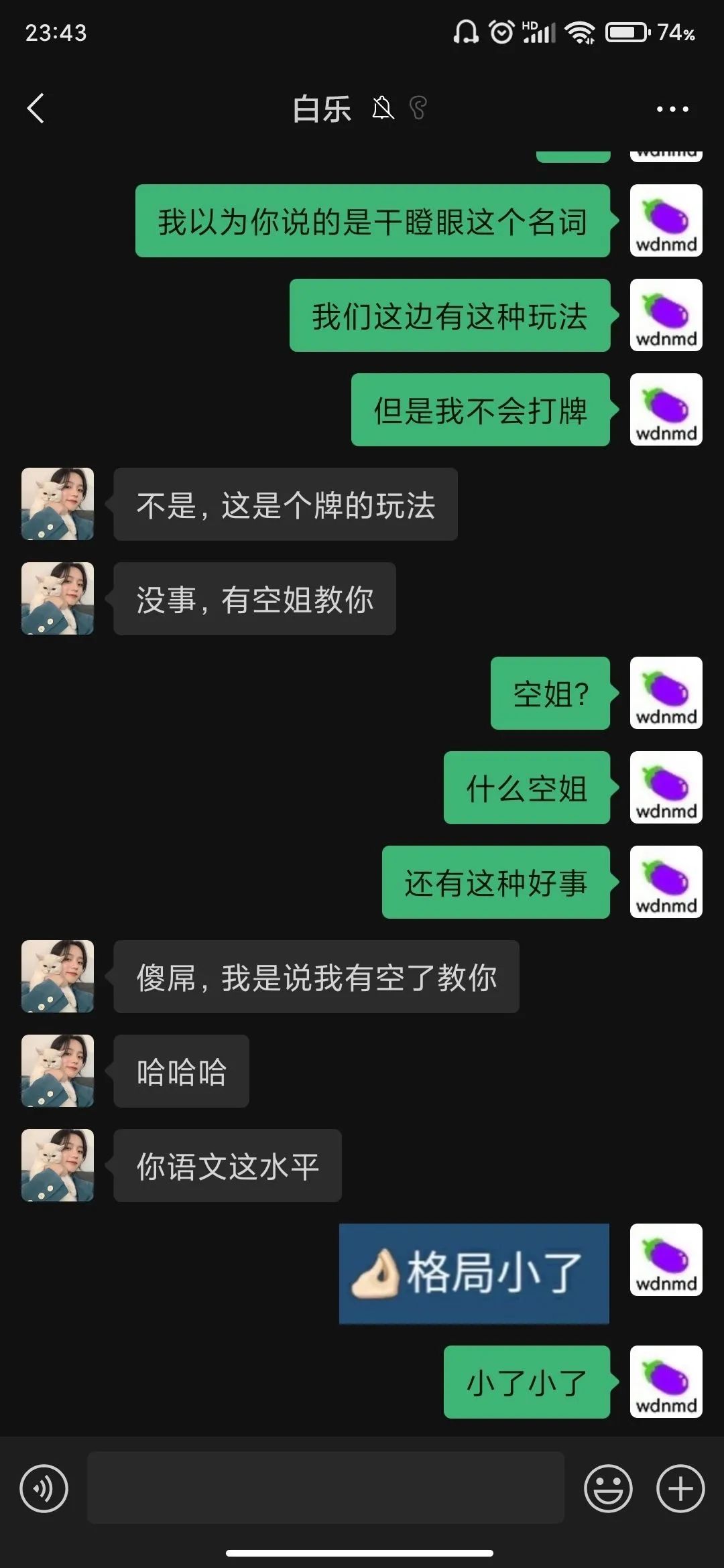Image resolution: width=724 pixels, height=1568 pixels.
Task: Open 白乐's avatar beside 哈哈哈 message
Action: [58, 1071]
